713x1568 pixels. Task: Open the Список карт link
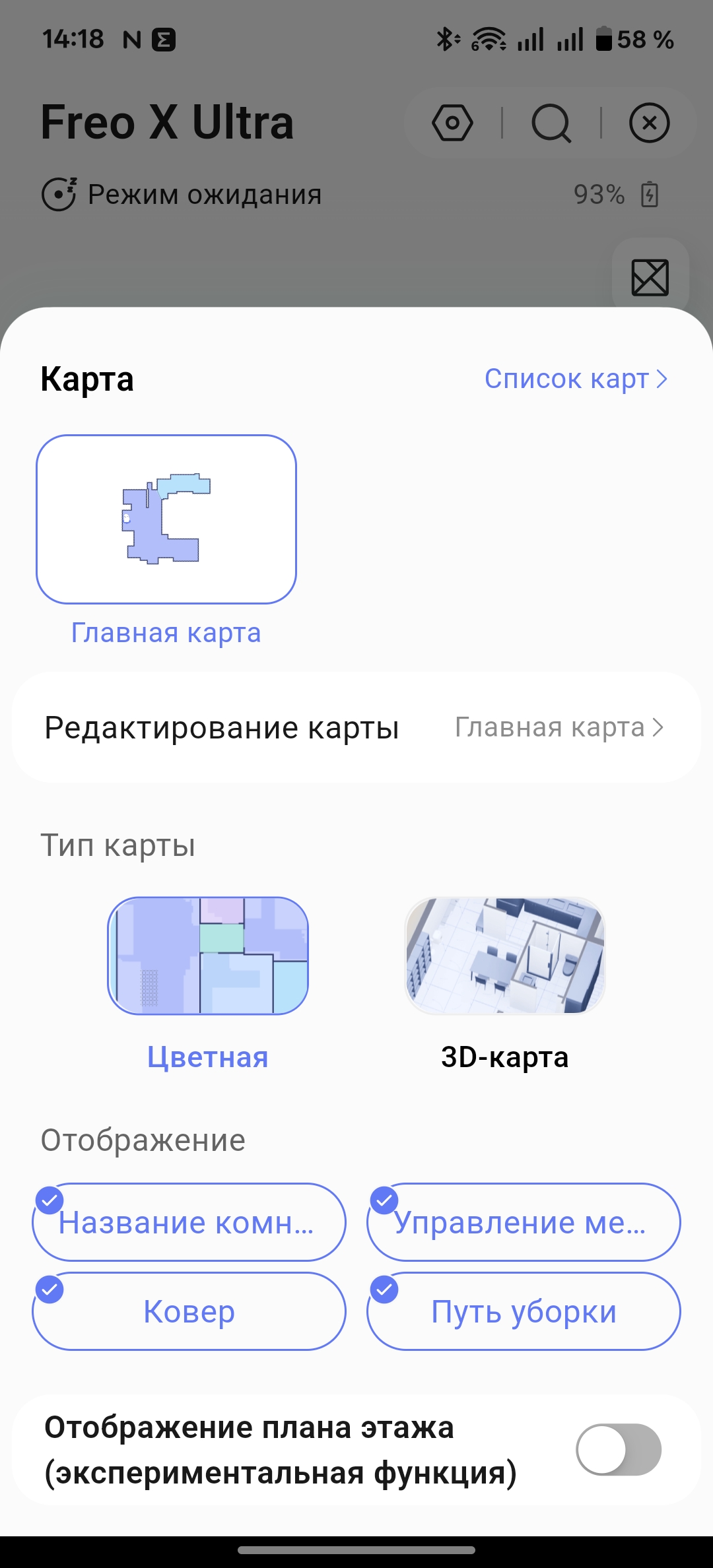click(x=576, y=379)
